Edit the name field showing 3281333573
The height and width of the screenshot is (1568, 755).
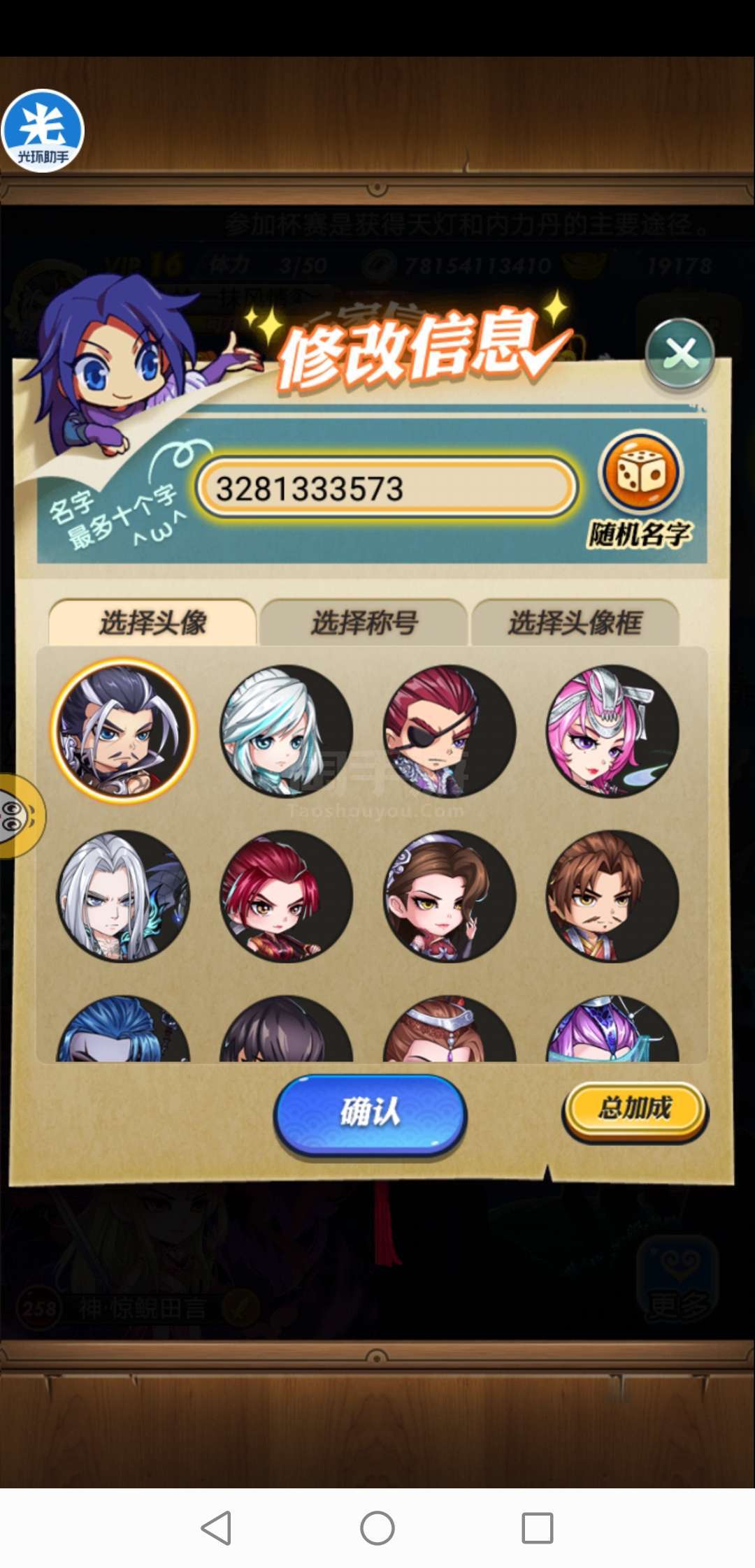pos(386,488)
